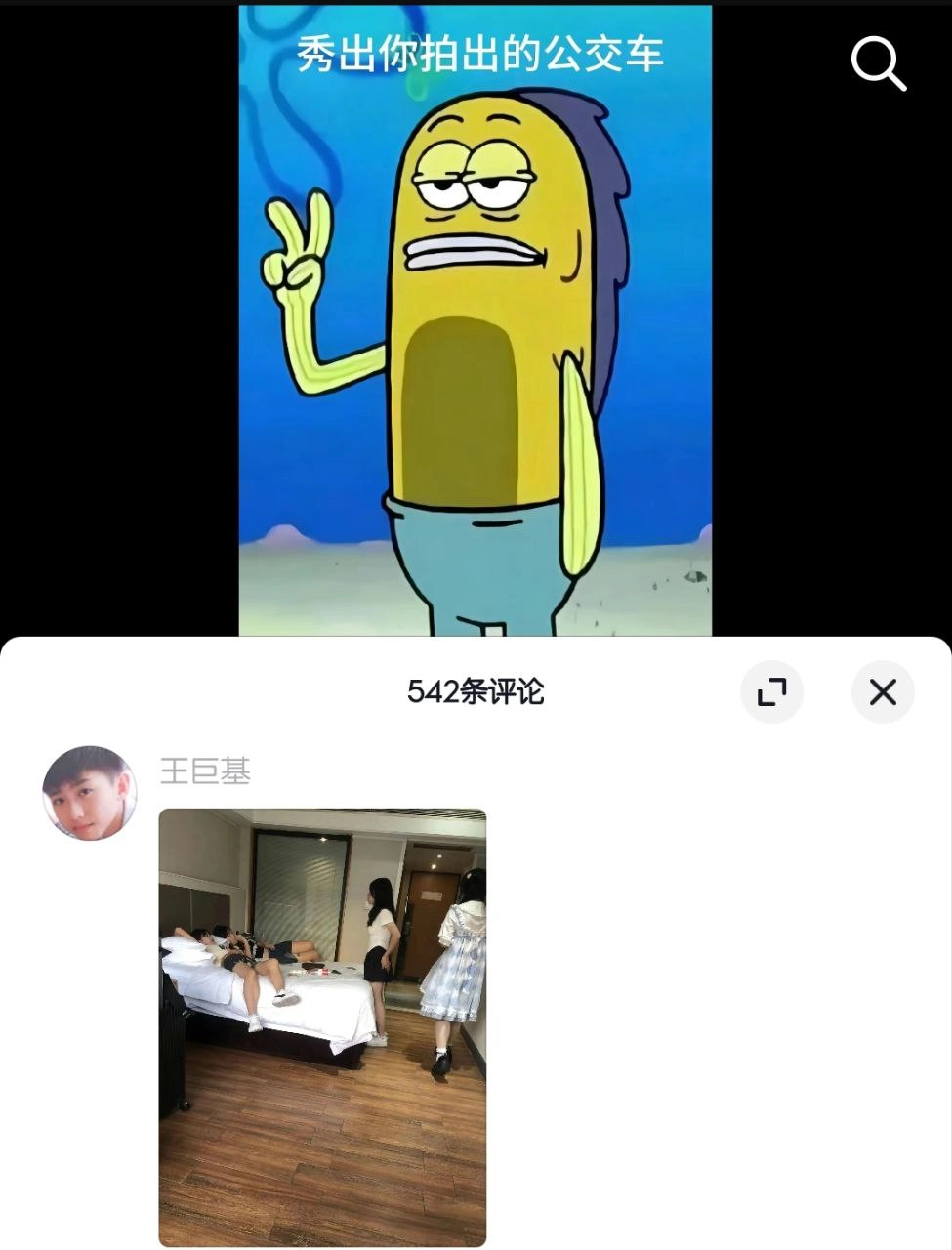Click the comment count title
952x1250 pixels.
[x=476, y=691]
